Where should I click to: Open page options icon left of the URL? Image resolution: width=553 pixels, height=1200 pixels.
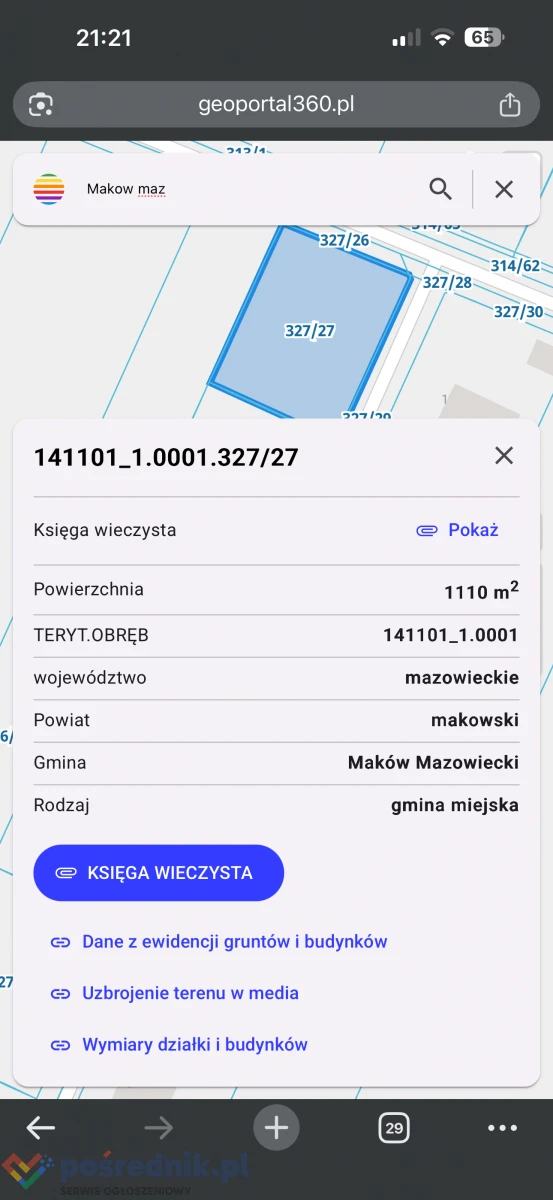(41, 104)
